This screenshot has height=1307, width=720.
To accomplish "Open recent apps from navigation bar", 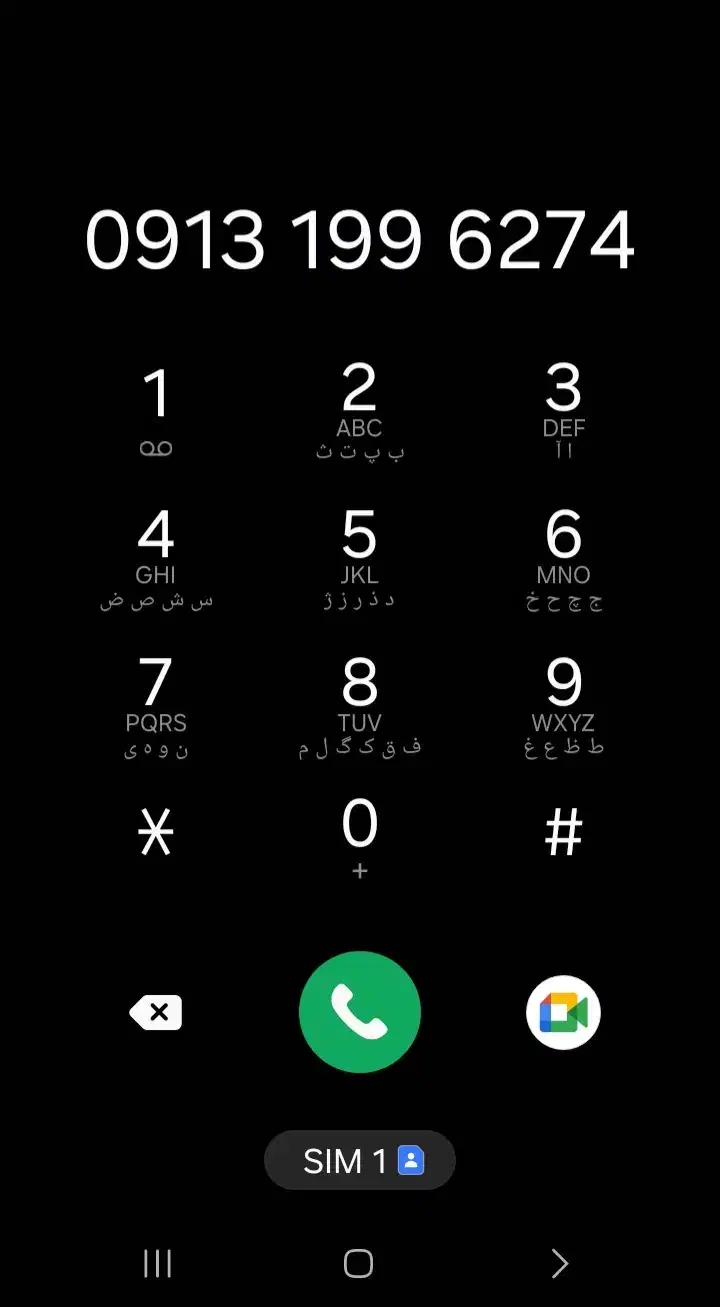I will [x=157, y=1263].
